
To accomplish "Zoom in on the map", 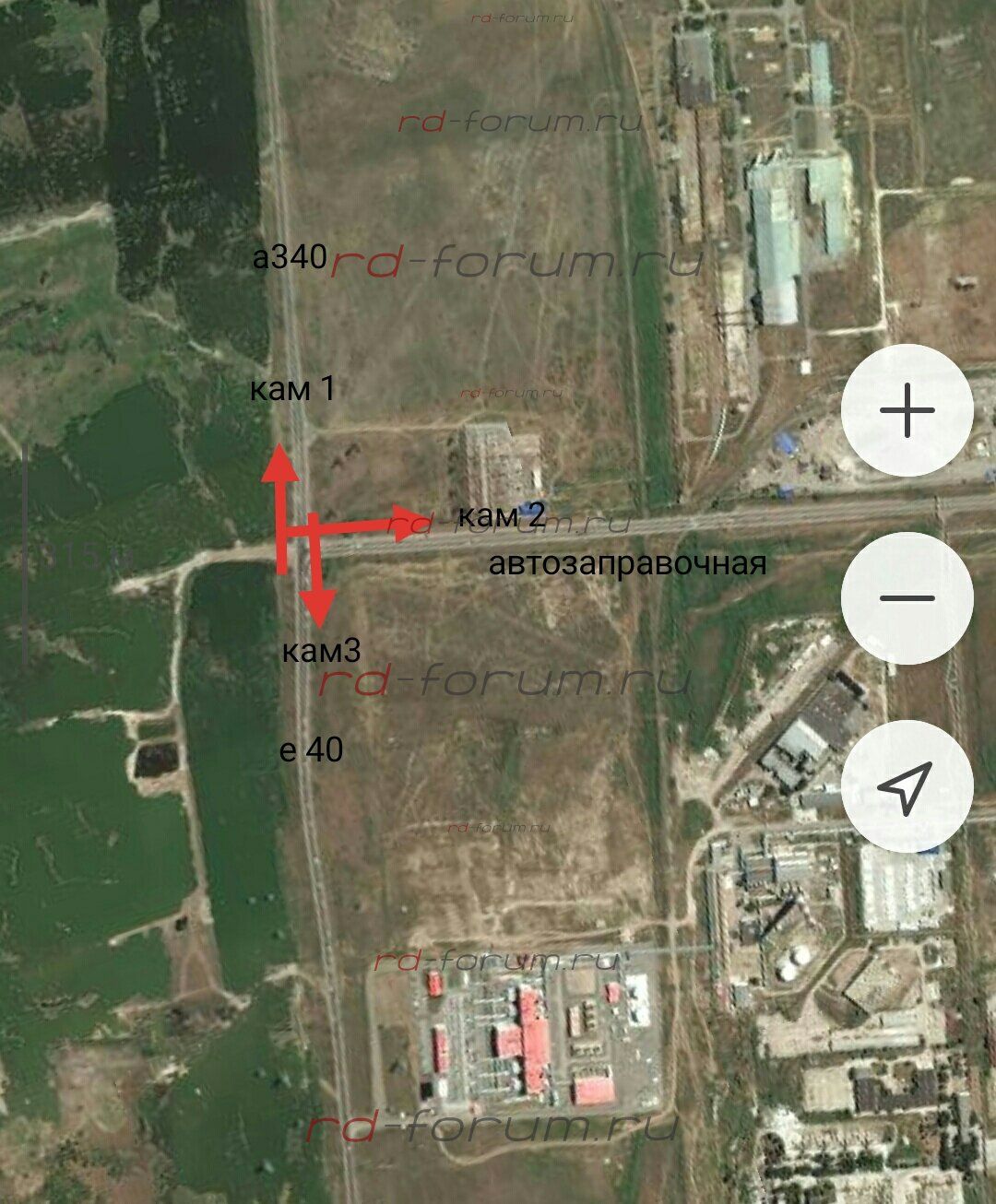I will [907, 411].
